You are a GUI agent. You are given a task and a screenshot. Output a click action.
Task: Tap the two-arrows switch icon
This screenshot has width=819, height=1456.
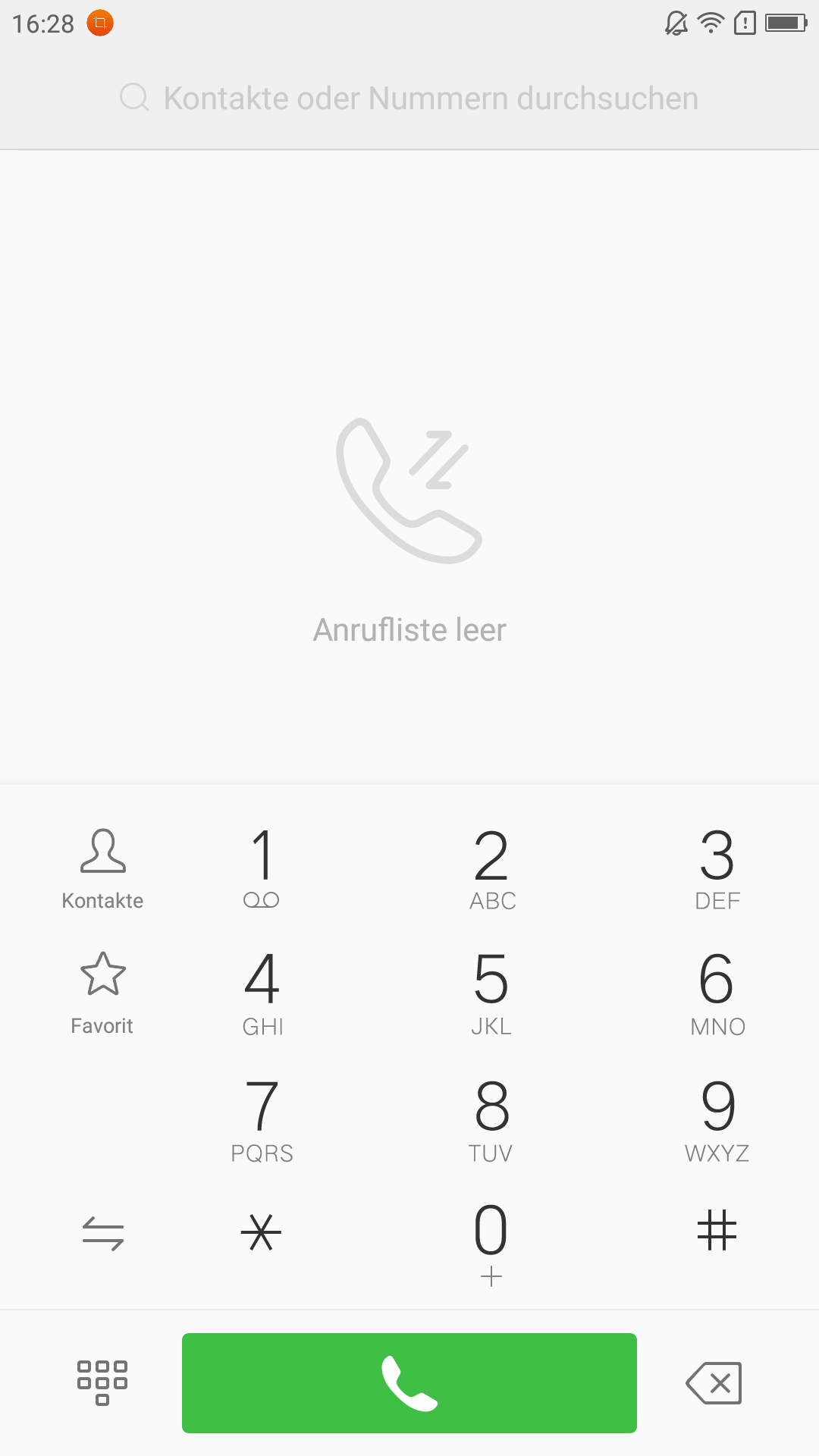pos(103,1233)
